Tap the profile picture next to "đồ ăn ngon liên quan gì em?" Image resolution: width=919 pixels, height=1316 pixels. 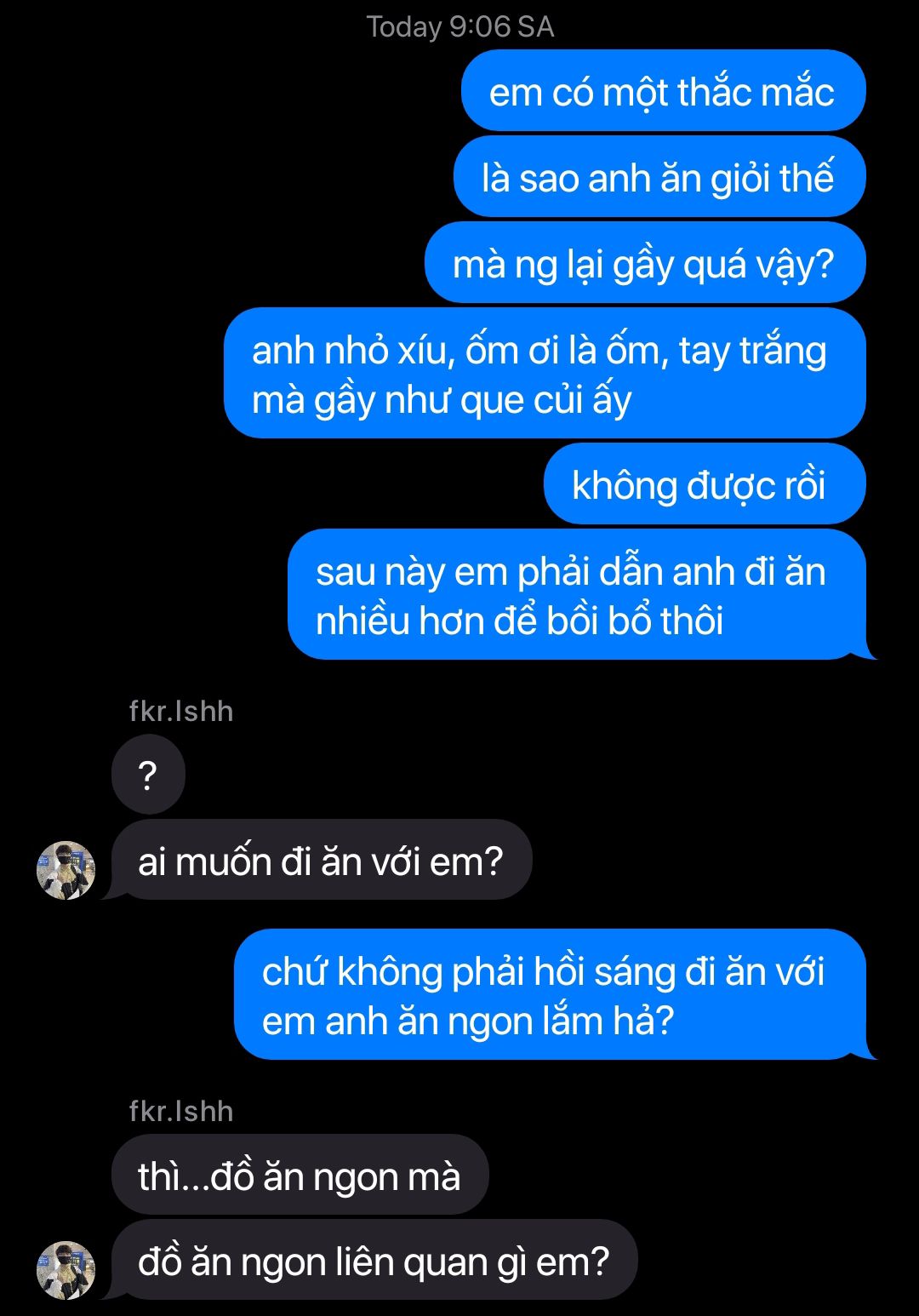click(x=66, y=1269)
